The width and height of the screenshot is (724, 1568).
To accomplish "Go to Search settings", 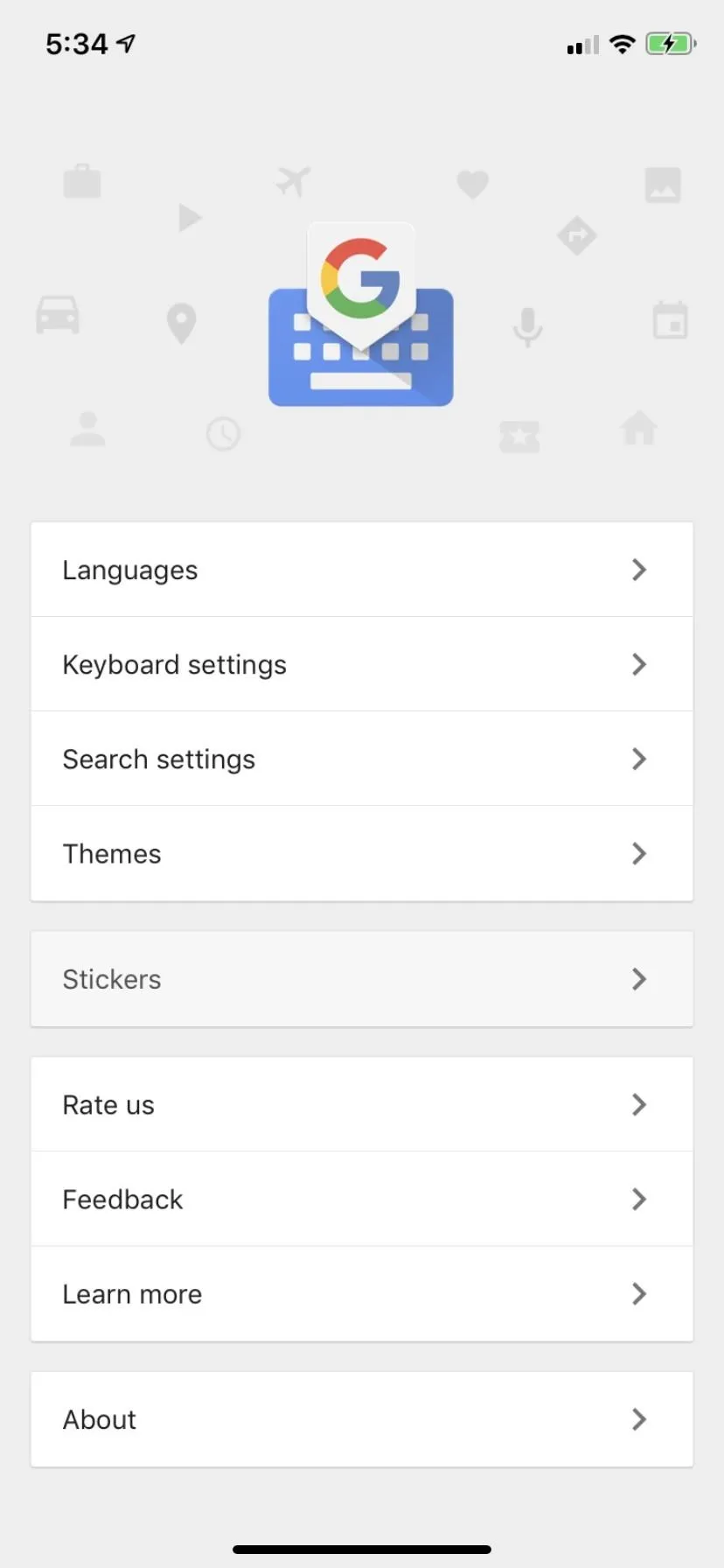I will 362,759.
